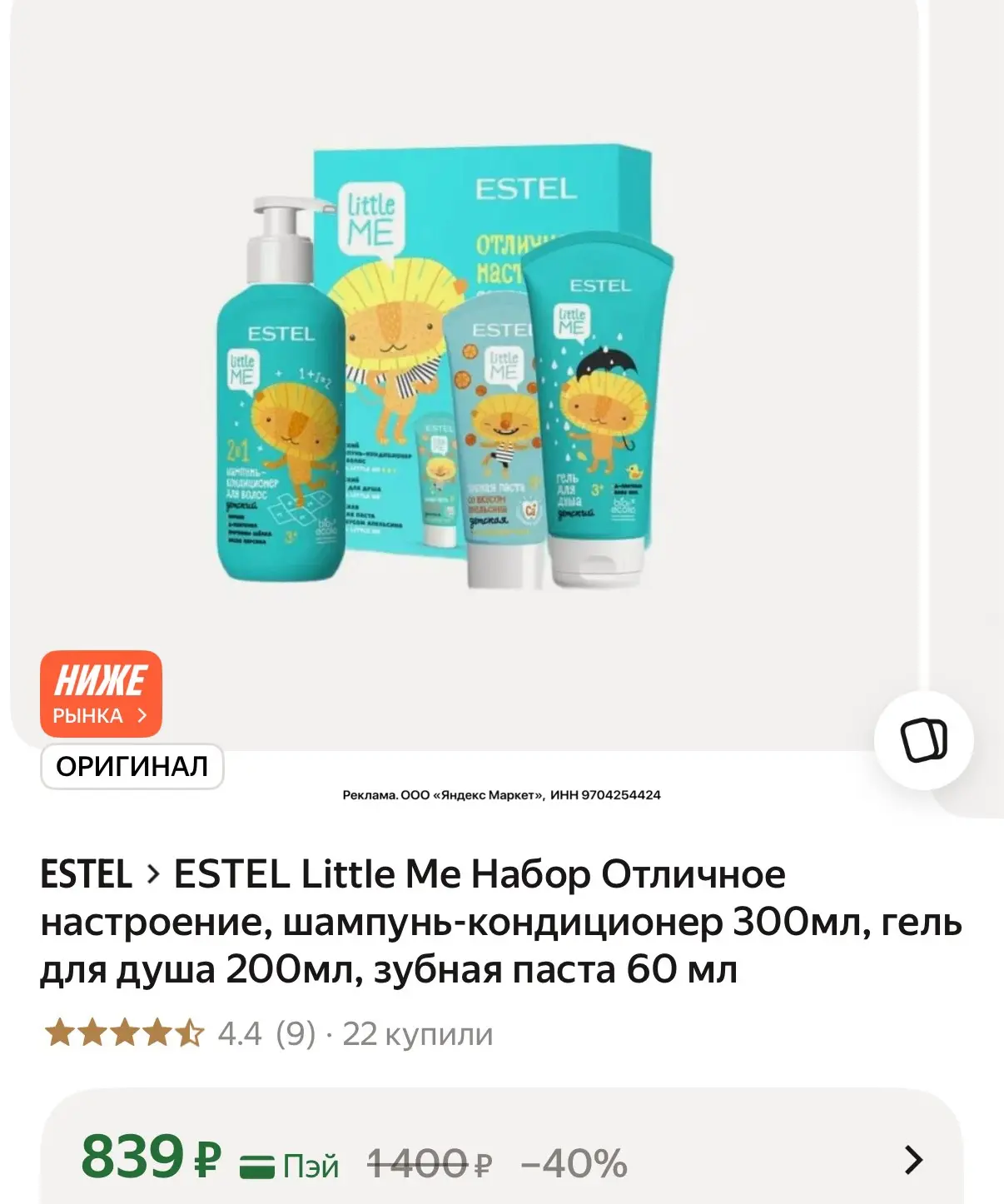Open the ESTEL brand link
This screenshot has height=1204, width=1004.
87,874
